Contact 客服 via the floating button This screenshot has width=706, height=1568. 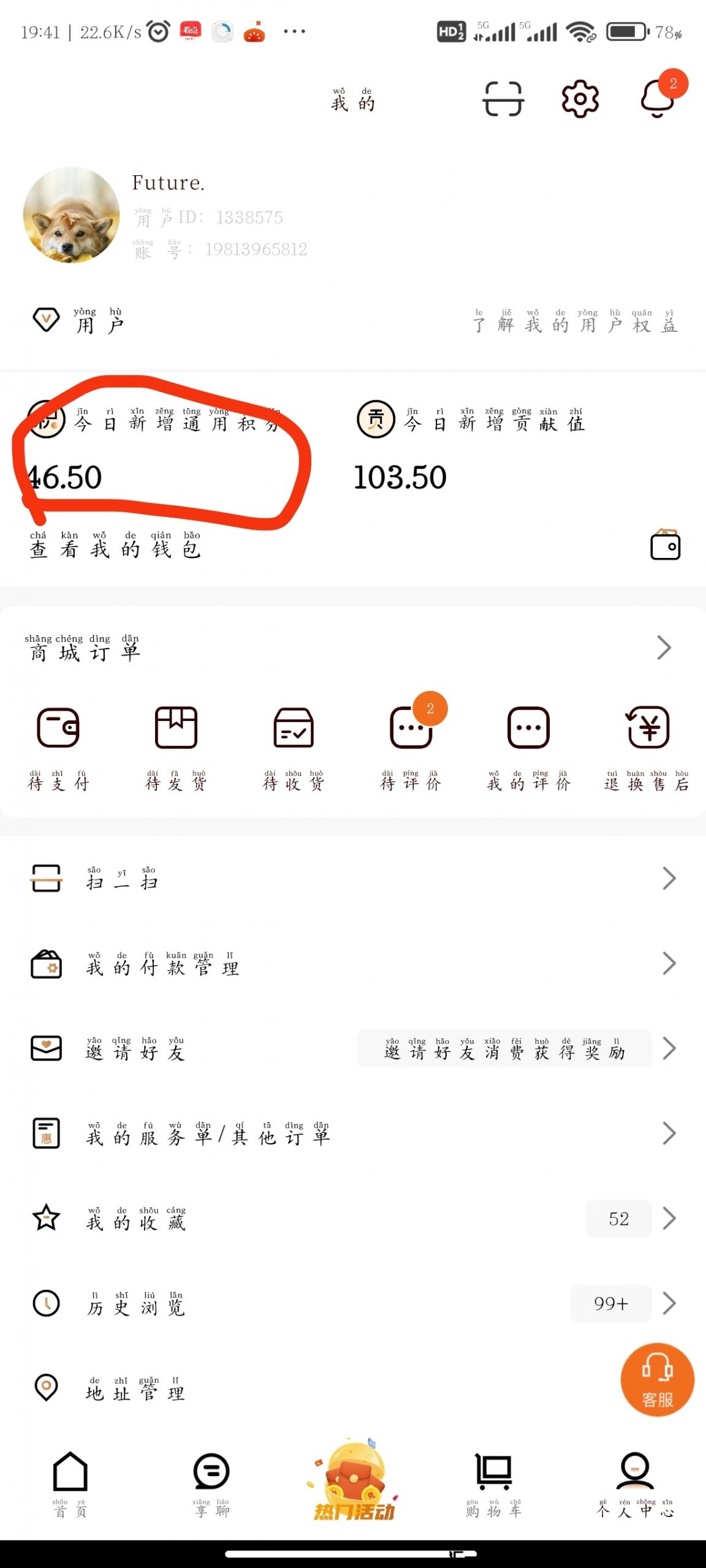657,1381
